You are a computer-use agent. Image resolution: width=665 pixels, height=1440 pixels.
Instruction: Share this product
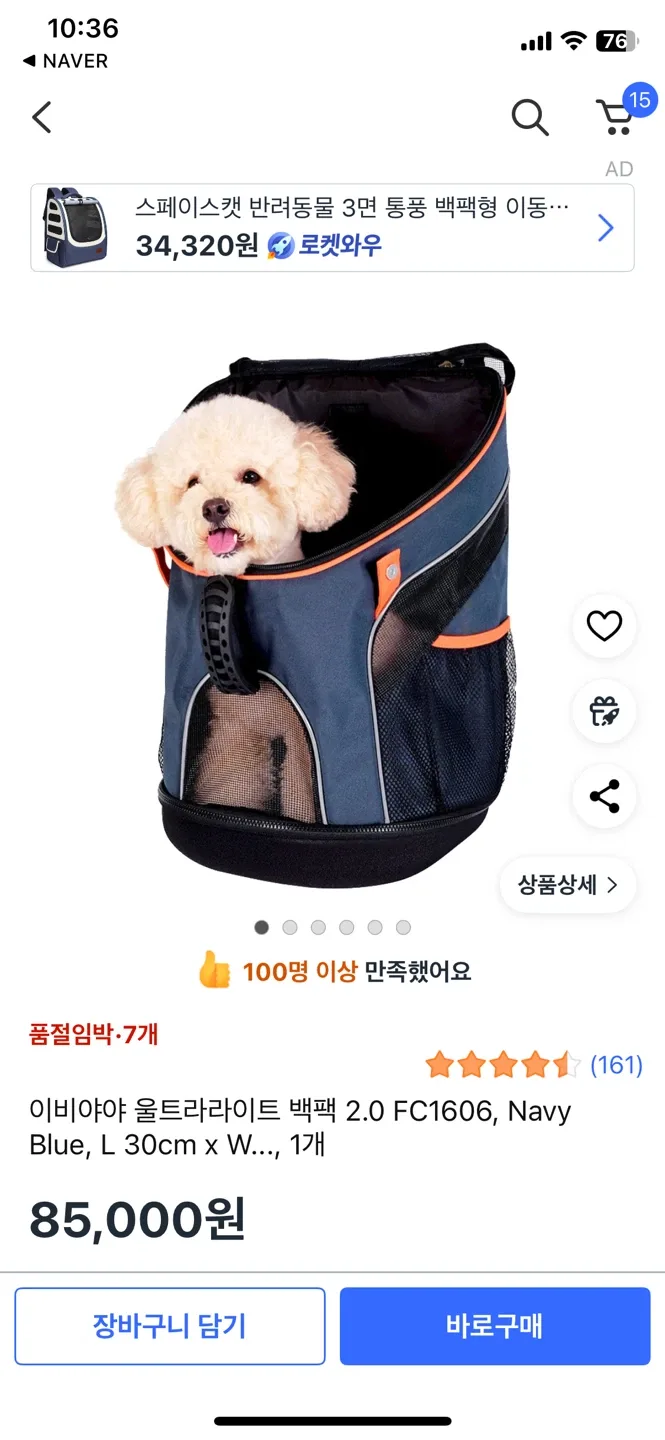604,797
